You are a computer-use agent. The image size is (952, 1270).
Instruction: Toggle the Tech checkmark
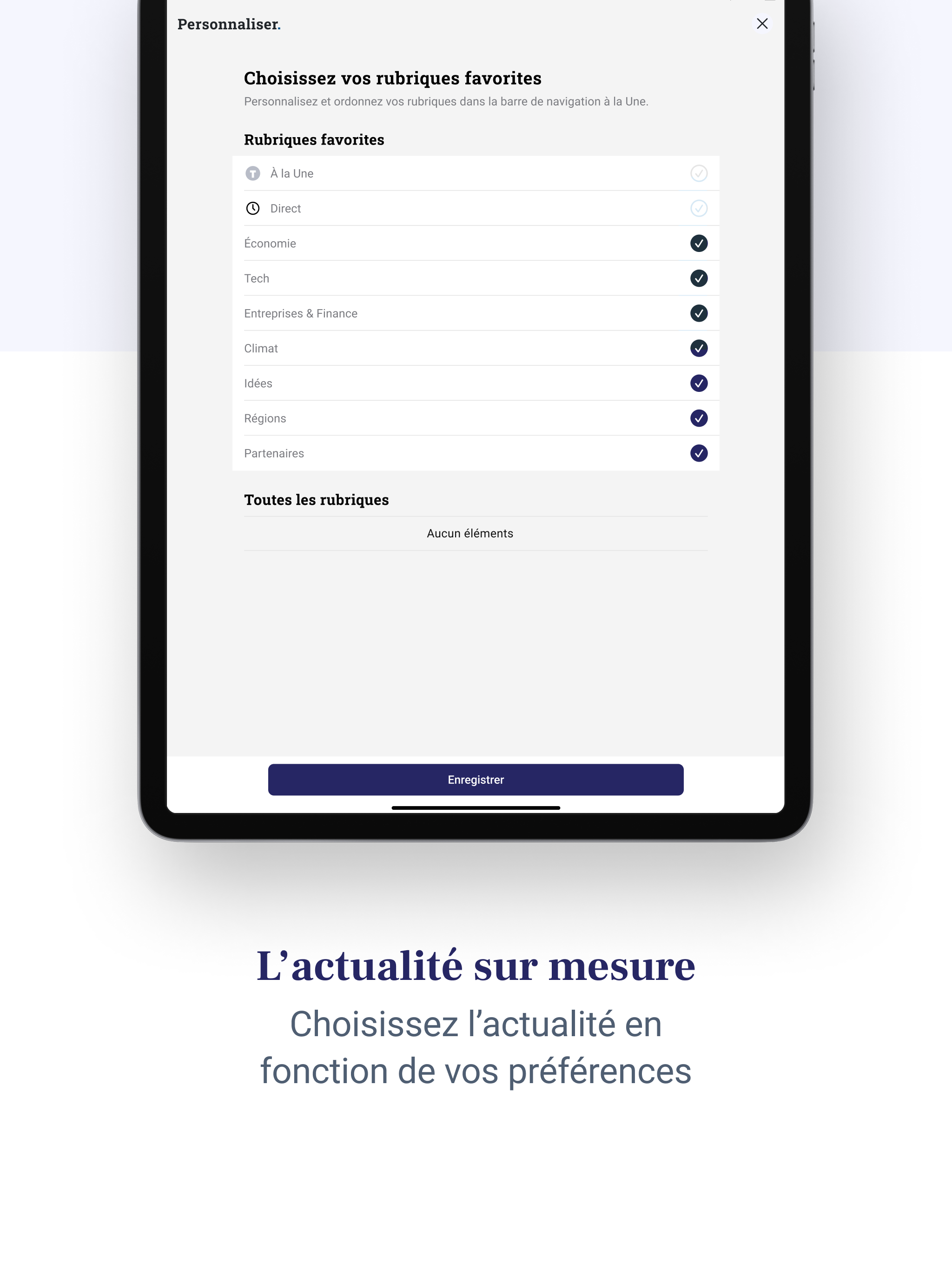699,278
